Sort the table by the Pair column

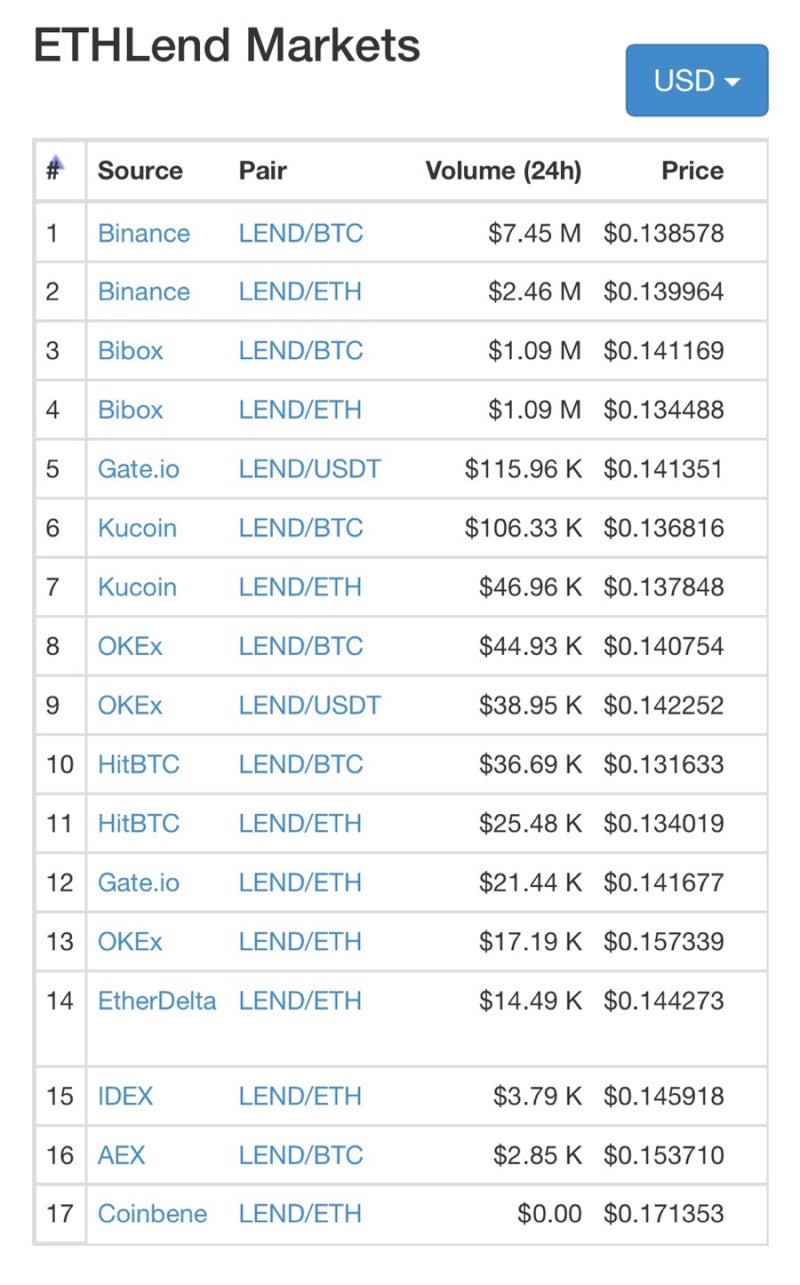tap(262, 171)
